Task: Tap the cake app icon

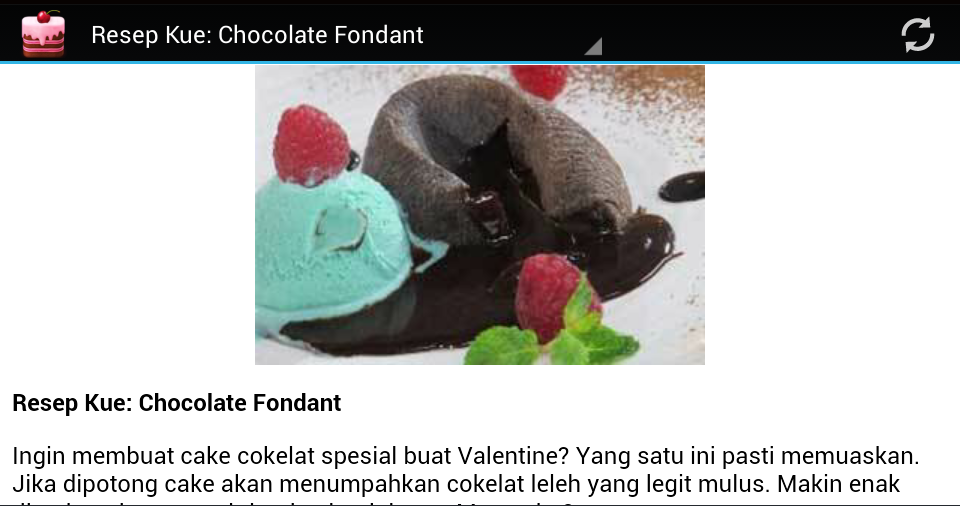Action: pyautogui.click(x=43, y=34)
